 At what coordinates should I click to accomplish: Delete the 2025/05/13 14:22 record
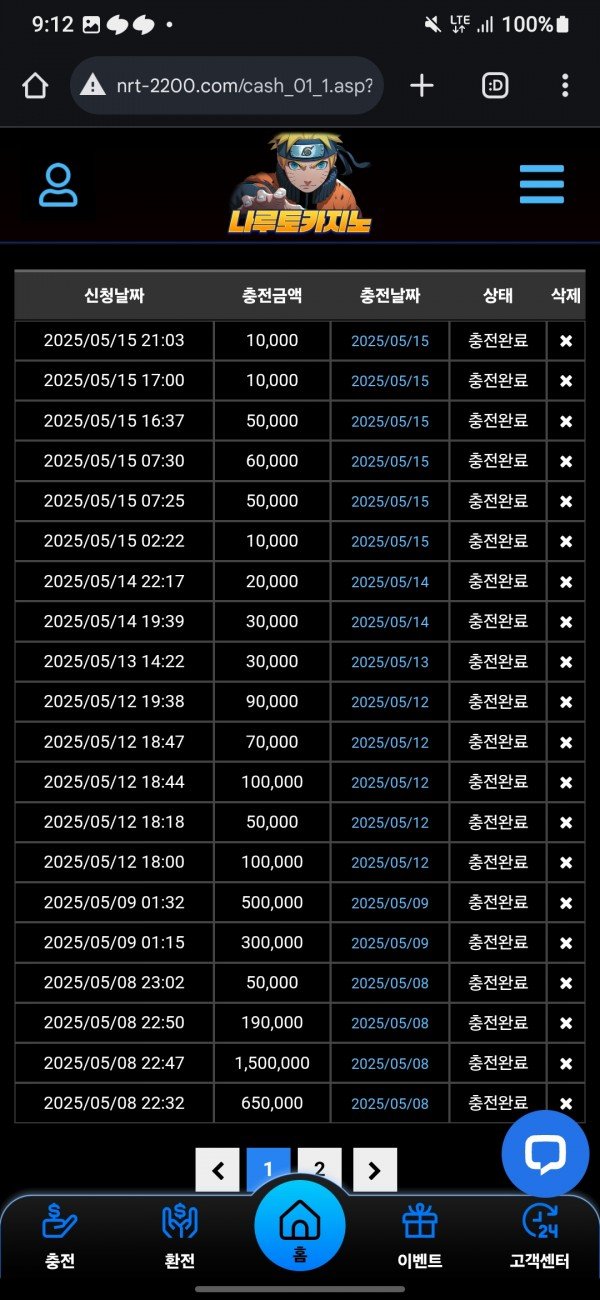(566, 662)
